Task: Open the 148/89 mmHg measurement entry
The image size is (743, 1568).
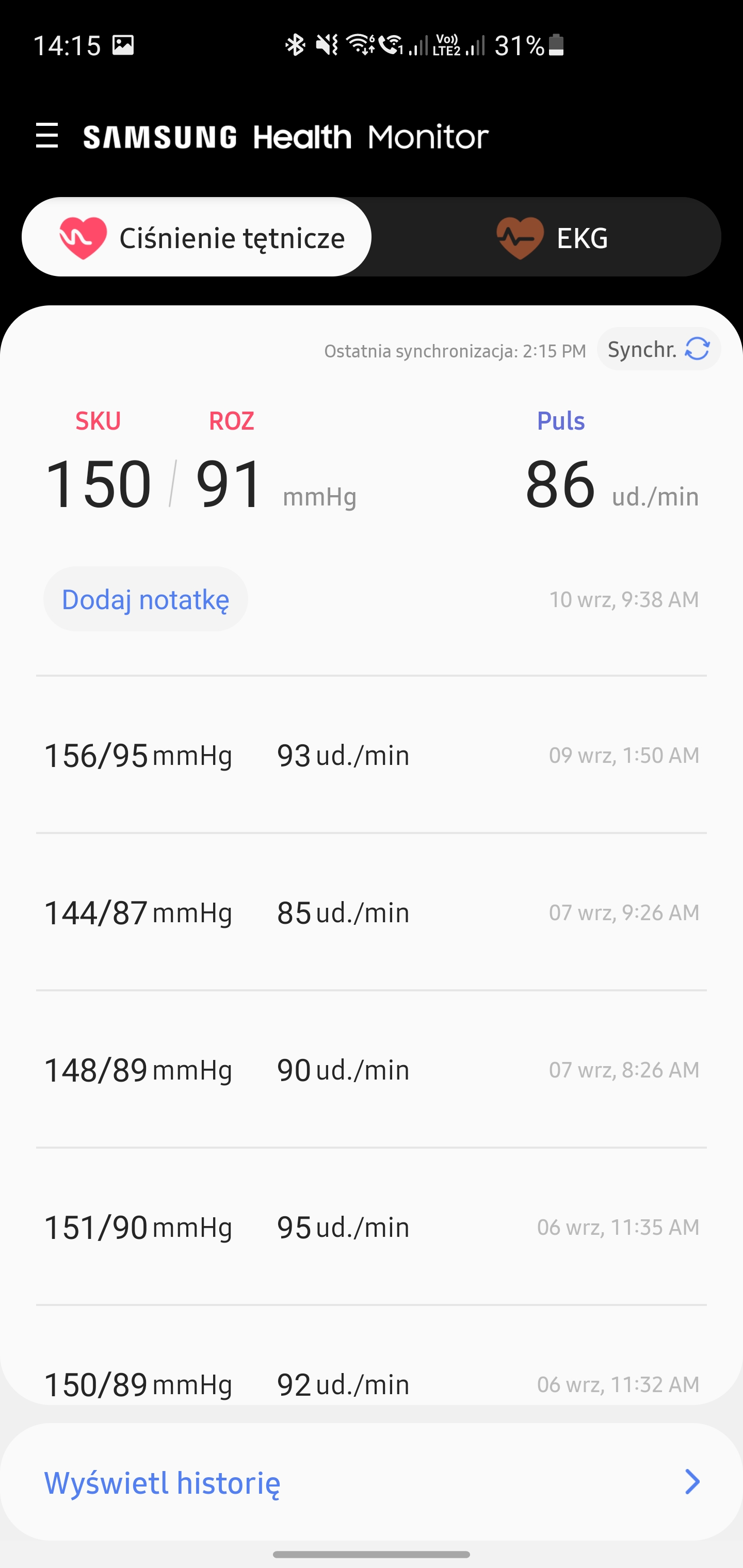Action: [372, 1069]
